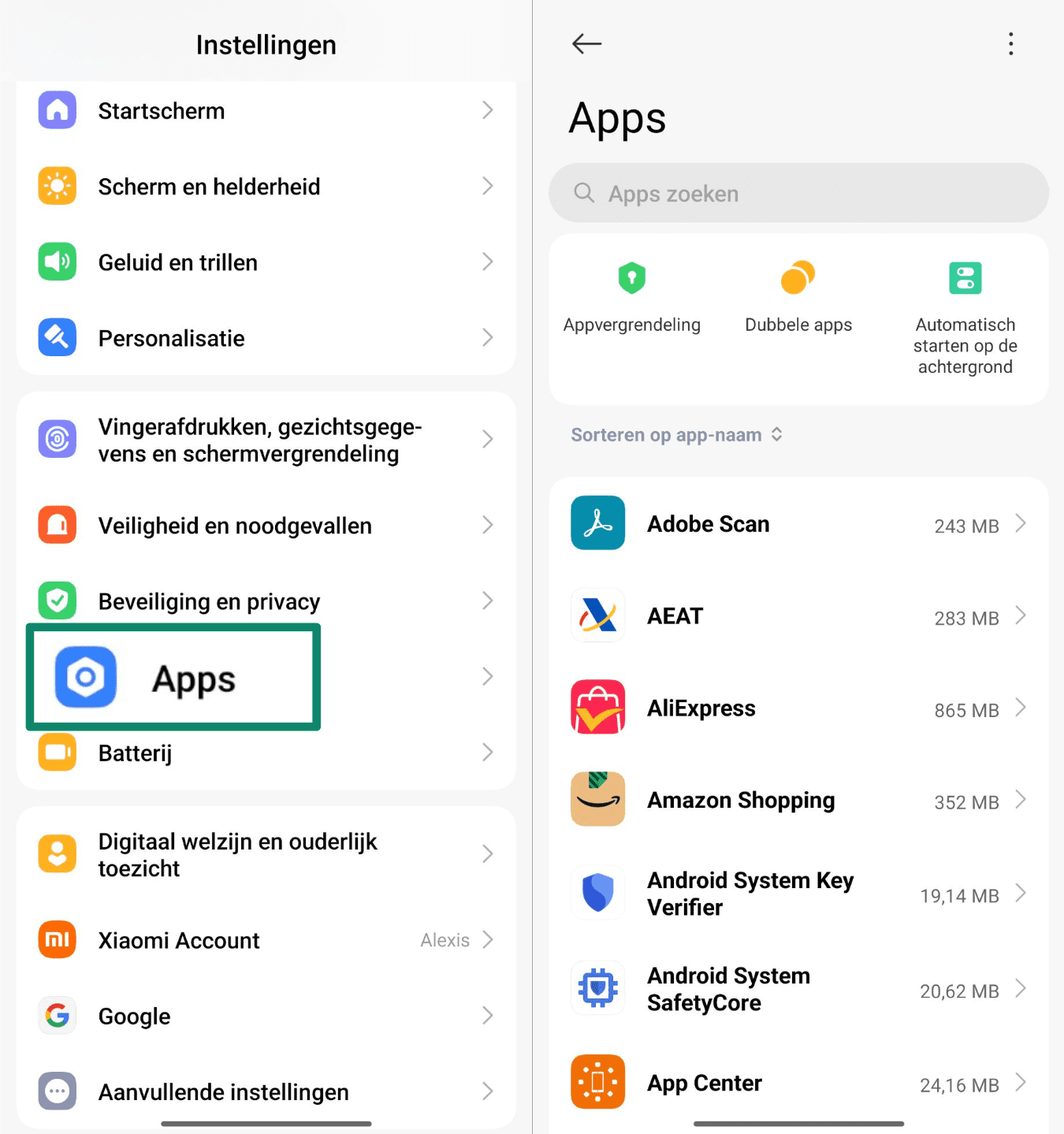Open the Sorteren op app-naam dropdown
Screen dimensions: 1064x1134
pyautogui.click(x=675, y=434)
